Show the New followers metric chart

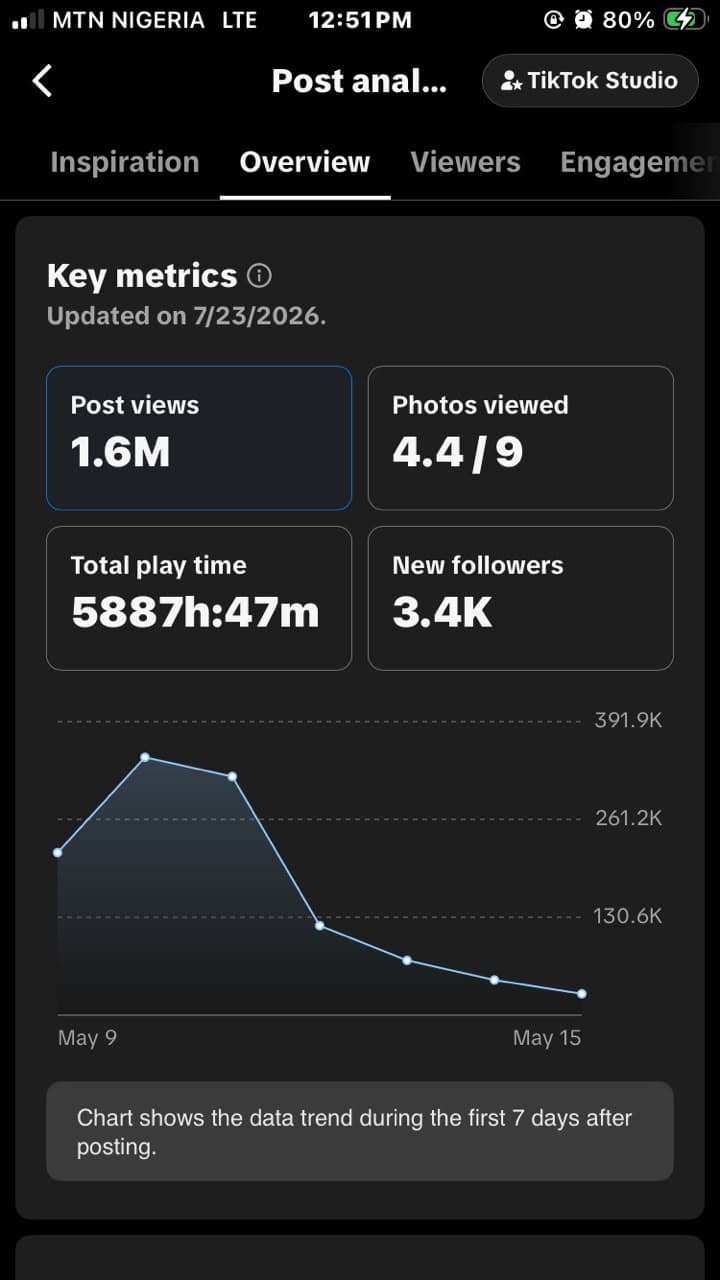pyautogui.click(x=521, y=598)
